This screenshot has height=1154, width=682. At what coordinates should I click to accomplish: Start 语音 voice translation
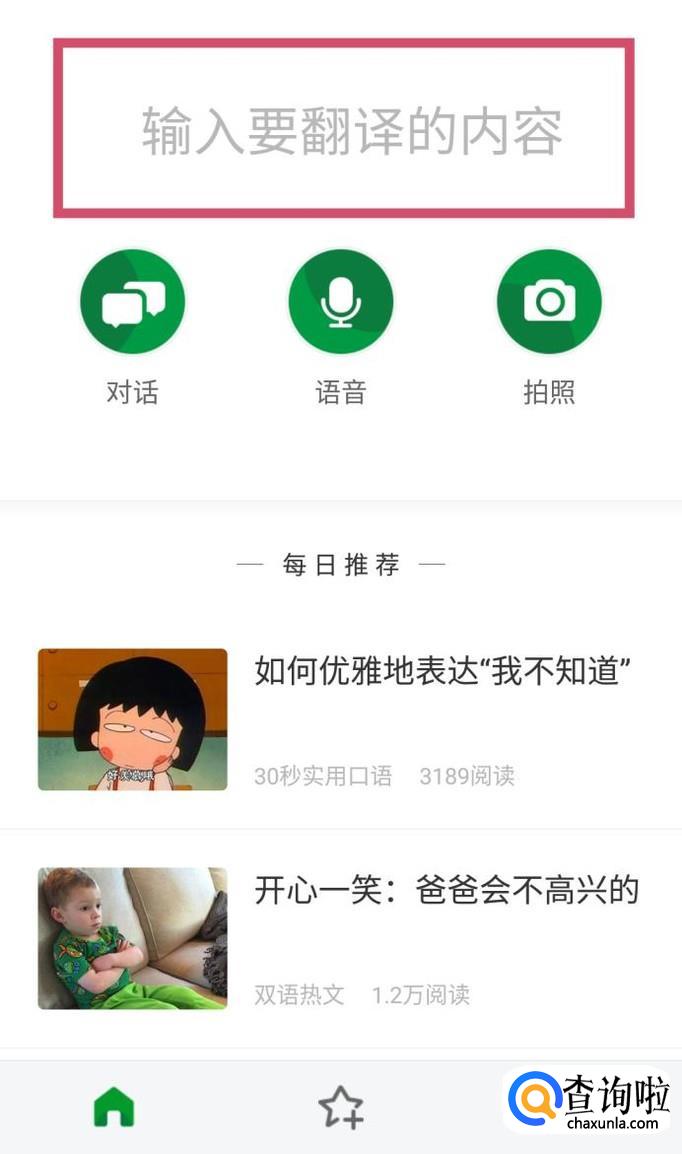tap(341, 302)
